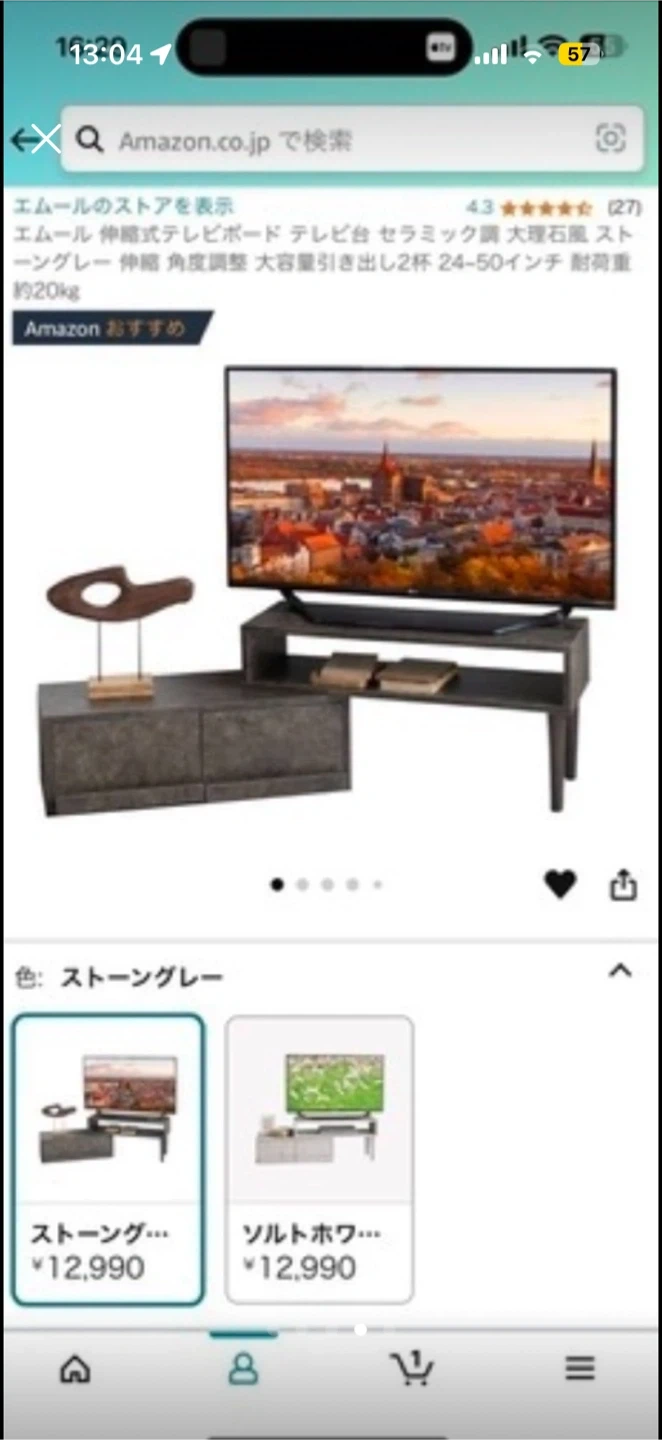Switch to the account profile tab
The image size is (662, 1440).
[243, 1369]
